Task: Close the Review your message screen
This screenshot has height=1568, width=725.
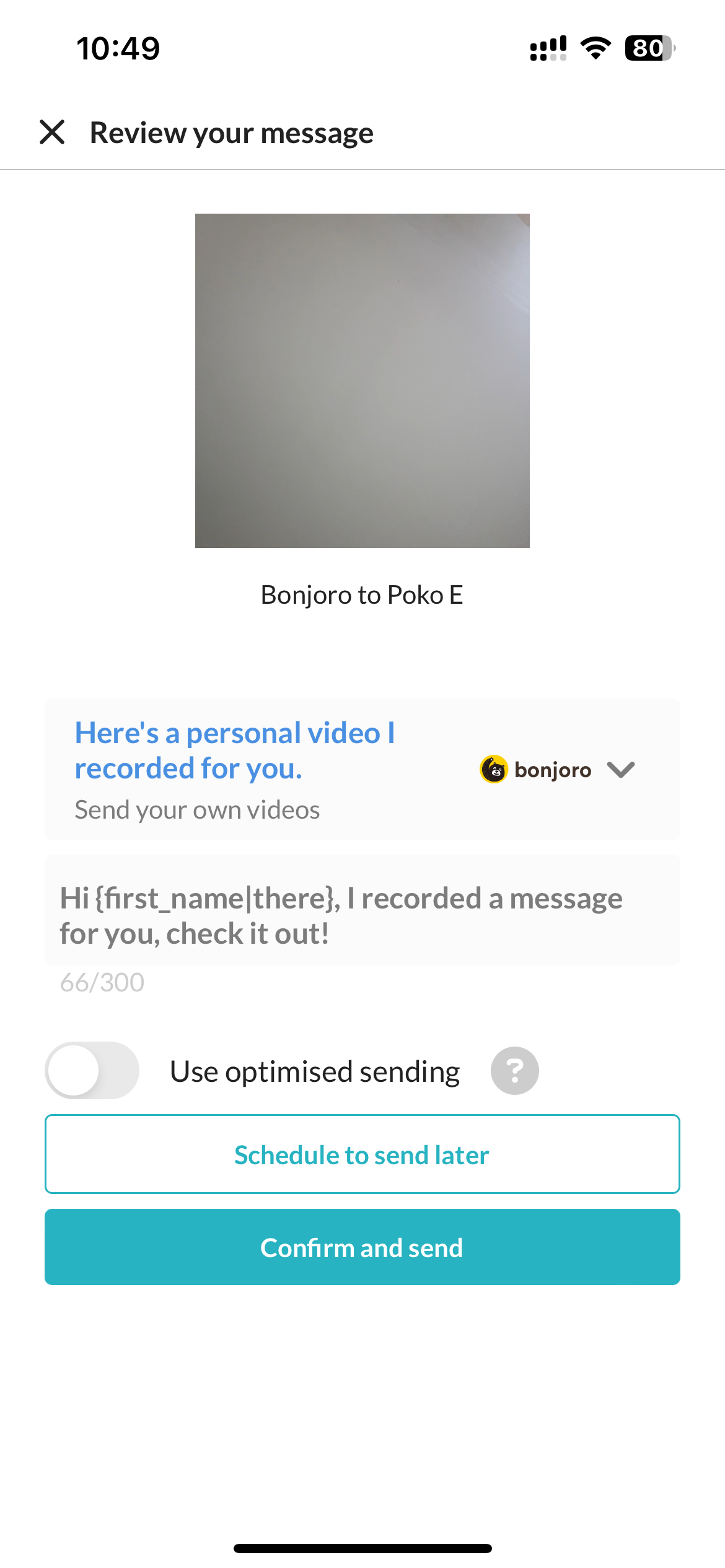Action: pos(52,132)
